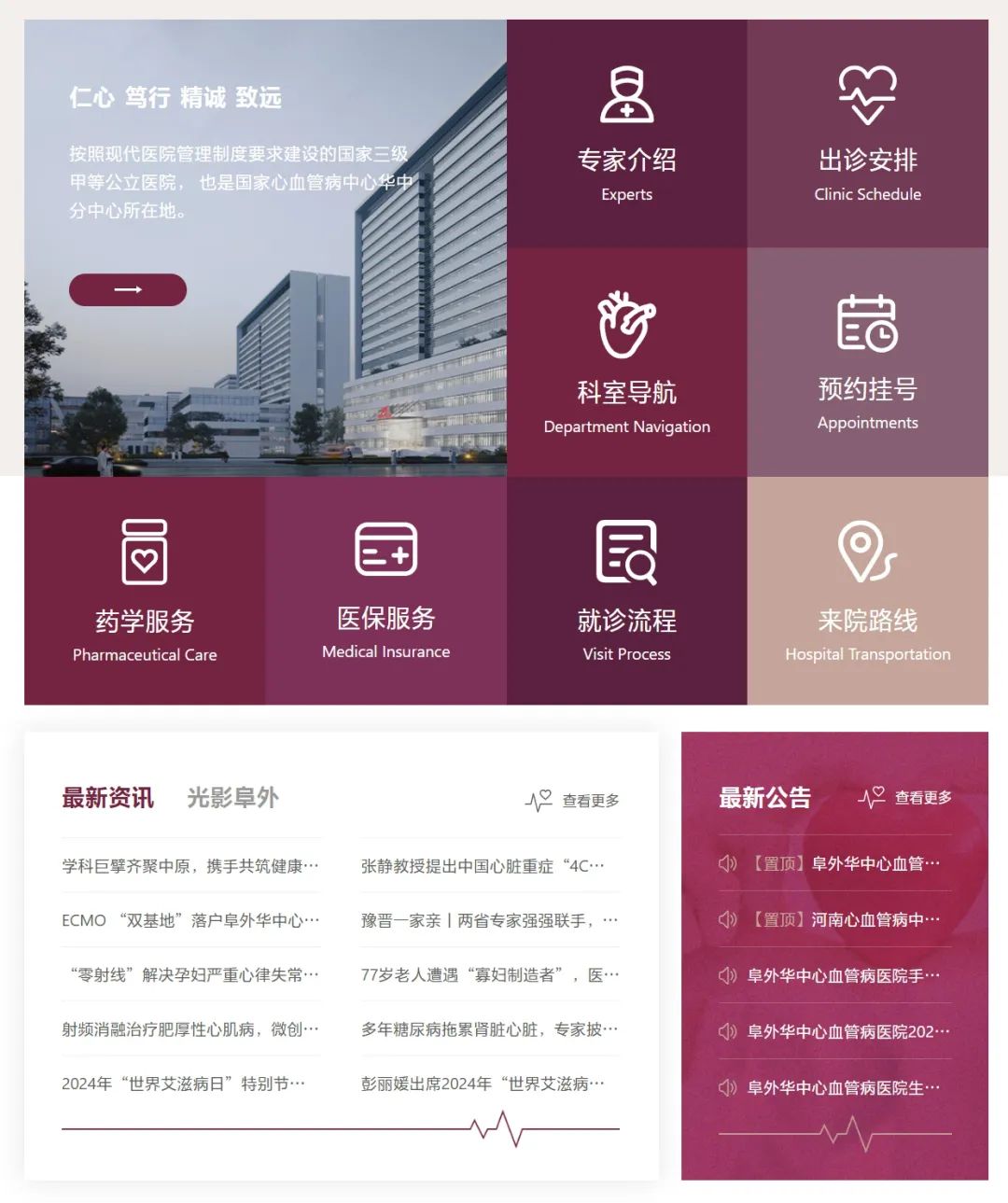Read 张静教授提出中国心脏重症 article

[x=483, y=866]
